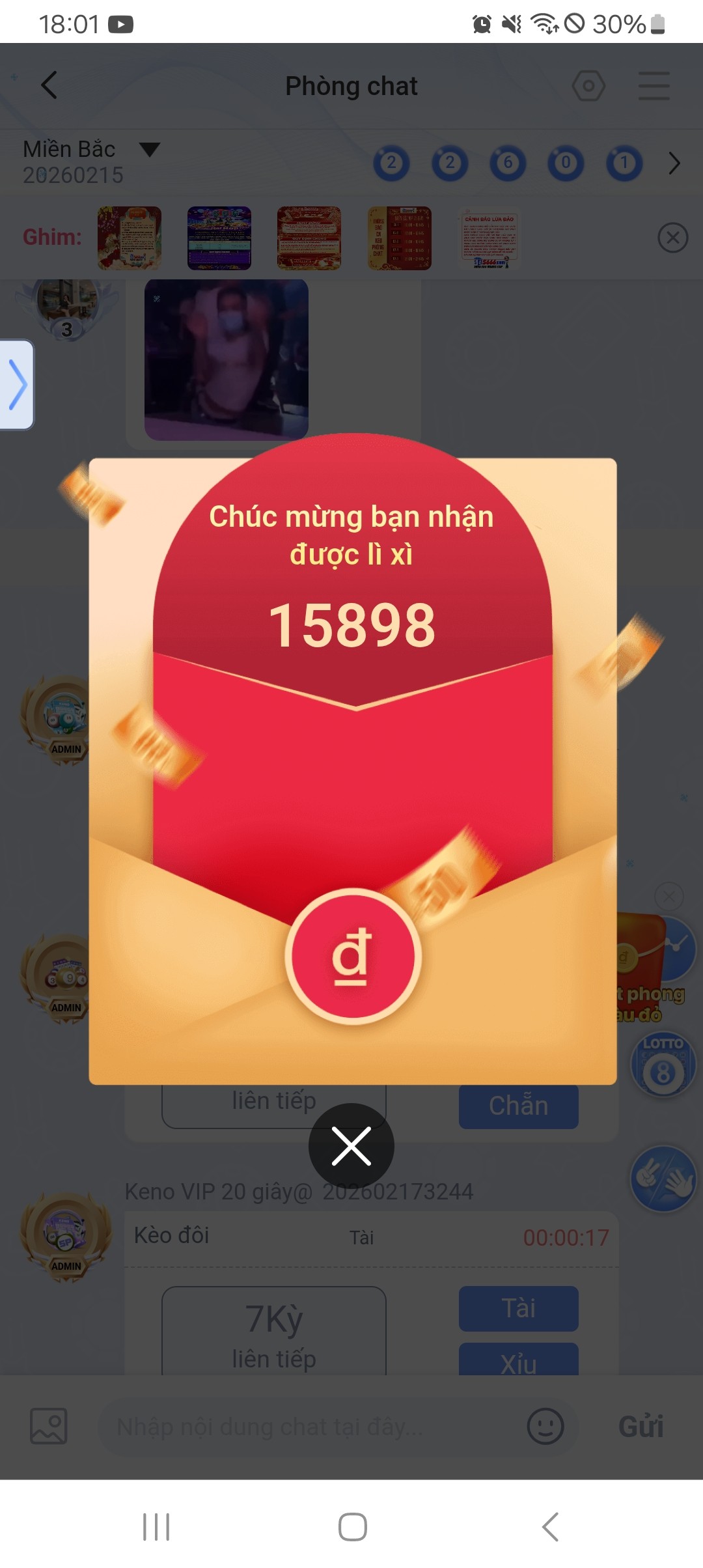This screenshot has width=703, height=1568.
Task: Attach an image to chat
Action: (49, 1426)
